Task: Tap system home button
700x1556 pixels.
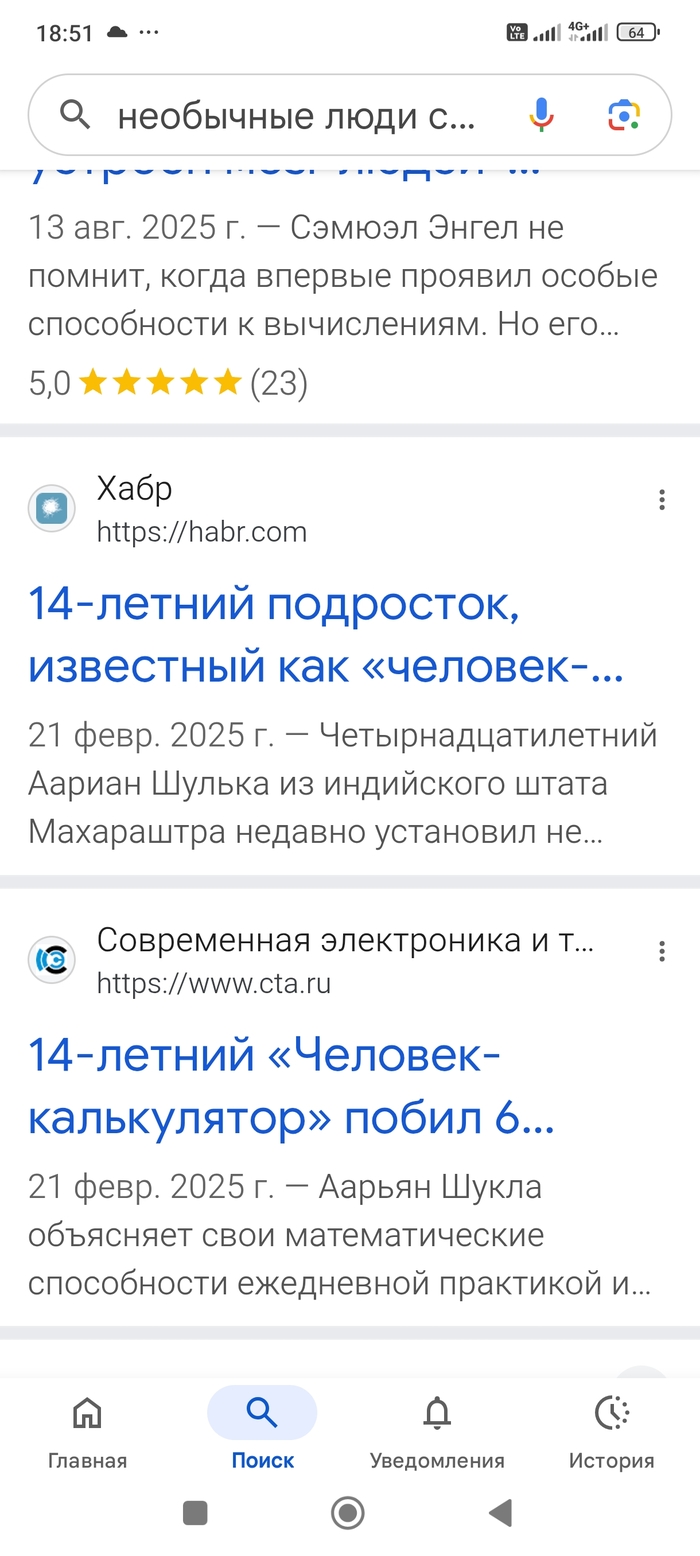Action: click(x=347, y=1513)
